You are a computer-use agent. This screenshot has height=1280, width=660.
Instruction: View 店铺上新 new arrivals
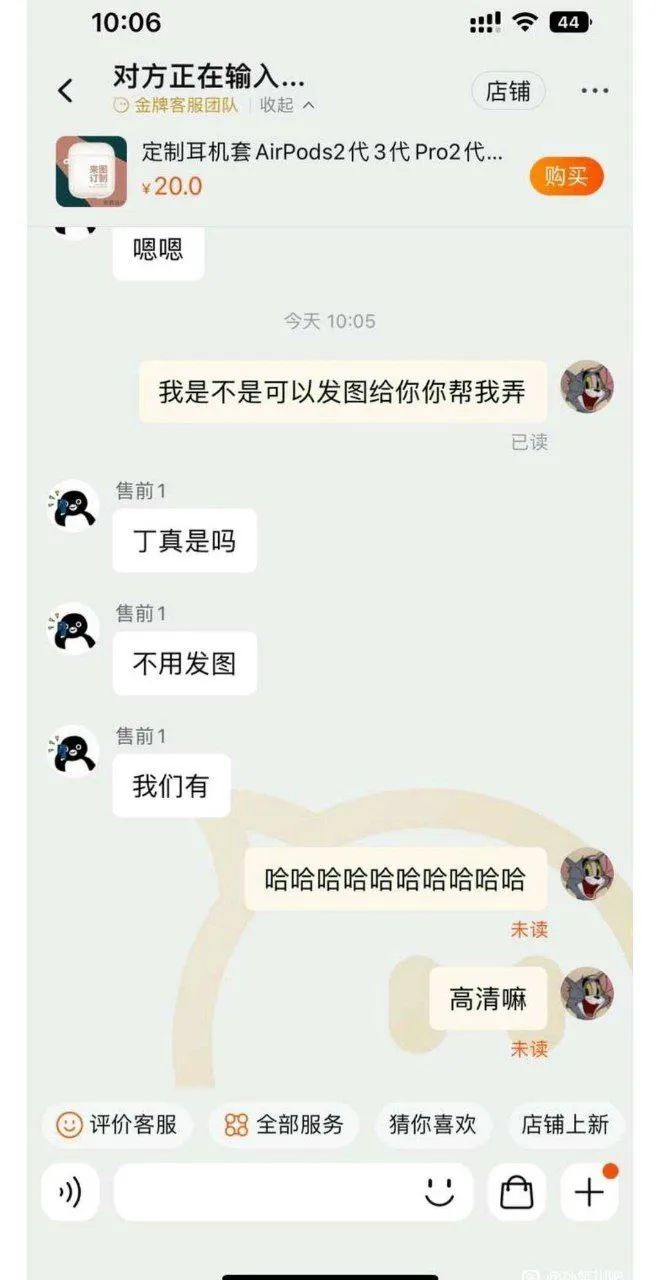[565, 1124]
